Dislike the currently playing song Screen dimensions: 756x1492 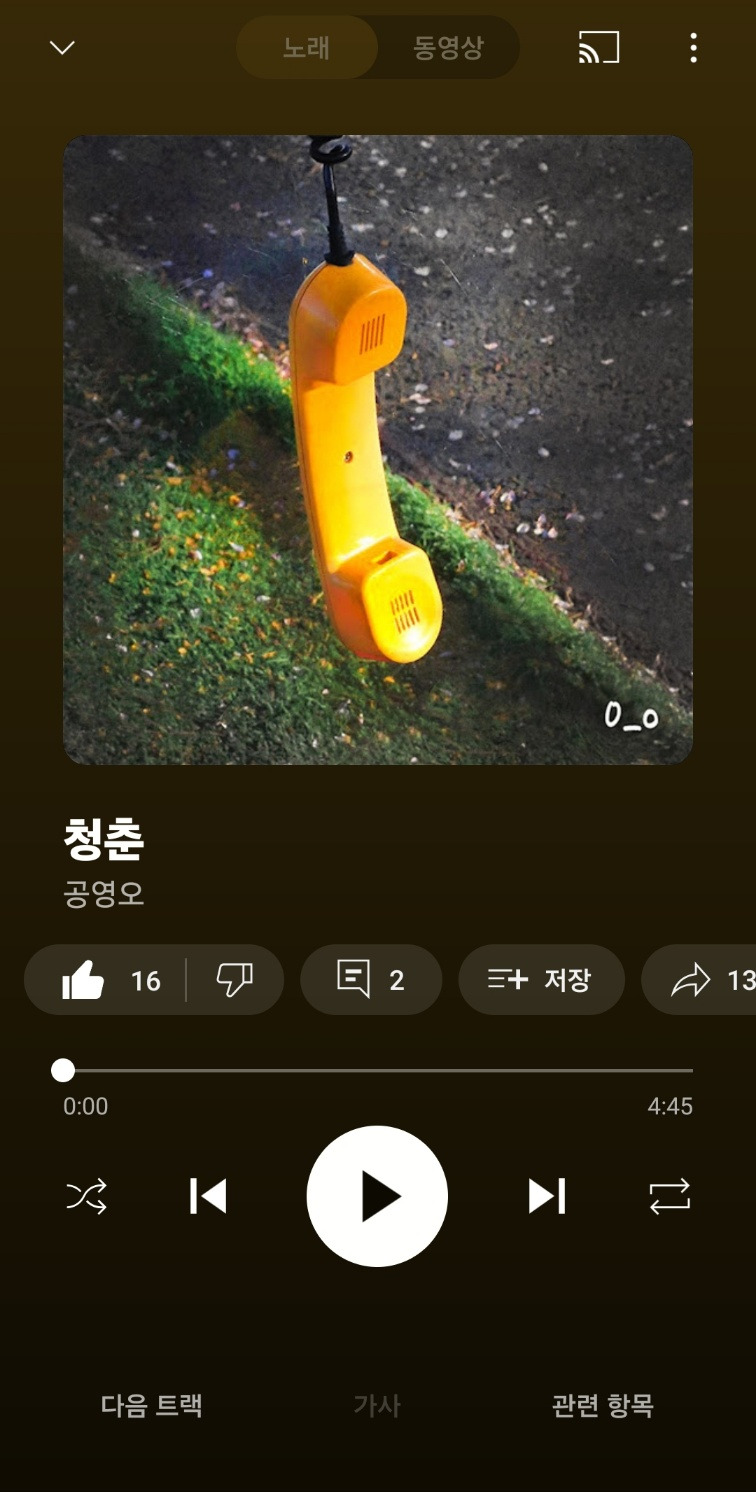pos(236,980)
